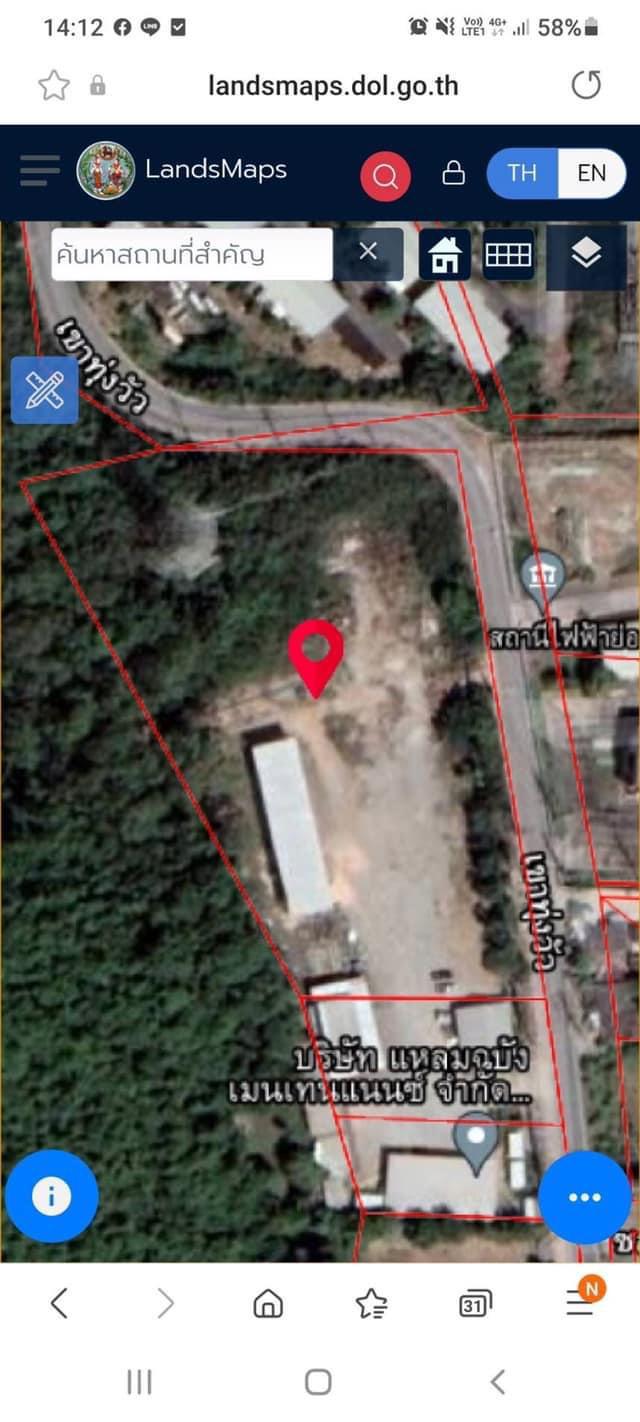The height and width of the screenshot is (1422, 640).
Task: Open the house icon map tool
Action: coord(444,254)
